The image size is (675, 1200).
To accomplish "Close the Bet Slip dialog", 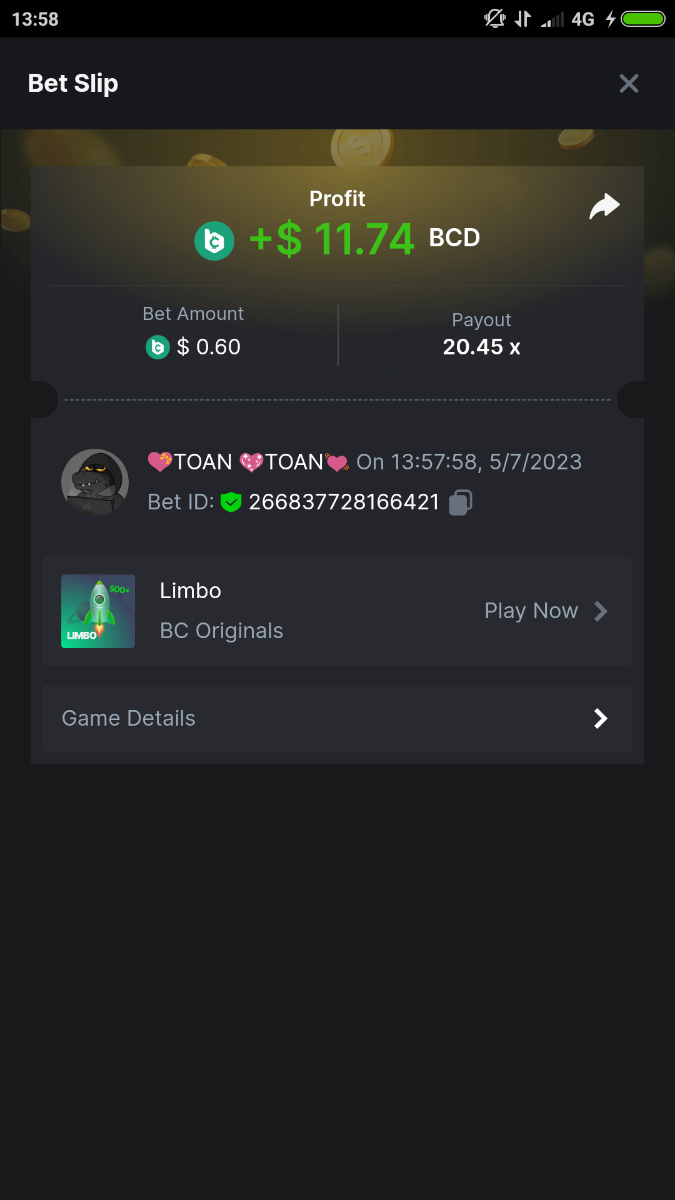I will [628, 84].
